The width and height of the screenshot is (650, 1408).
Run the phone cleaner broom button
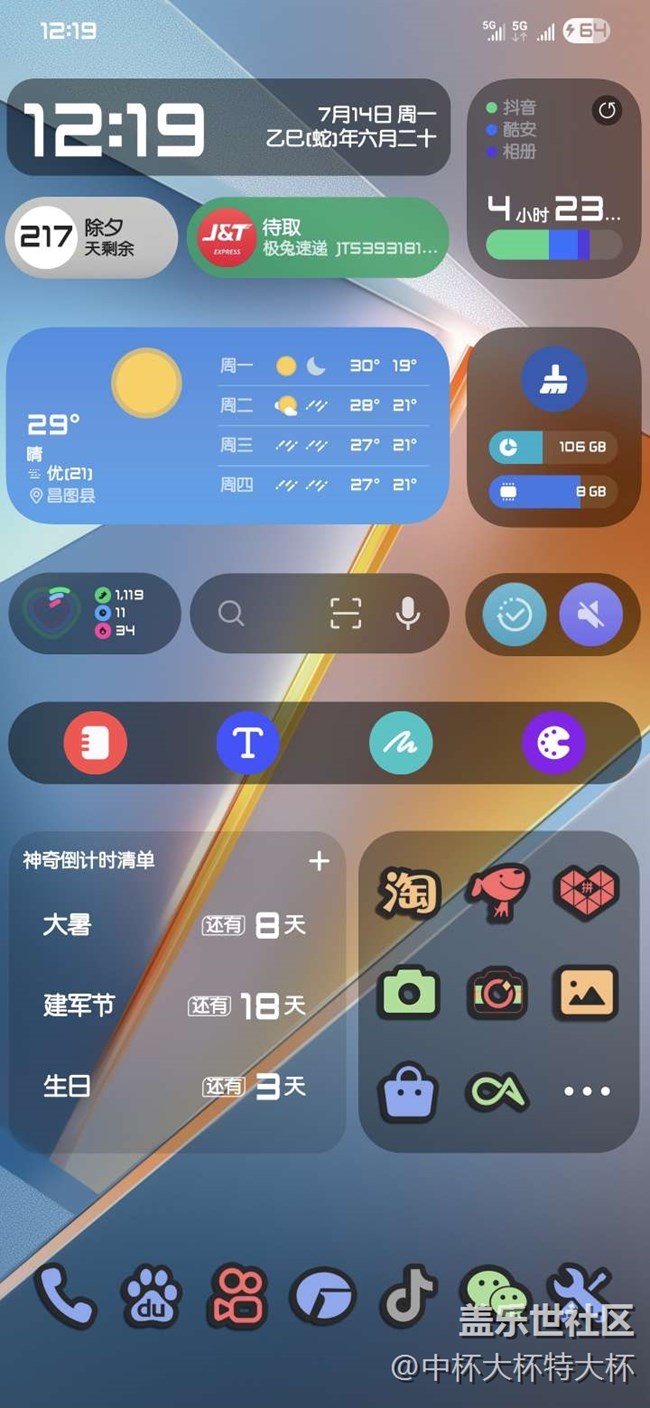pyautogui.click(x=553, y=380)
